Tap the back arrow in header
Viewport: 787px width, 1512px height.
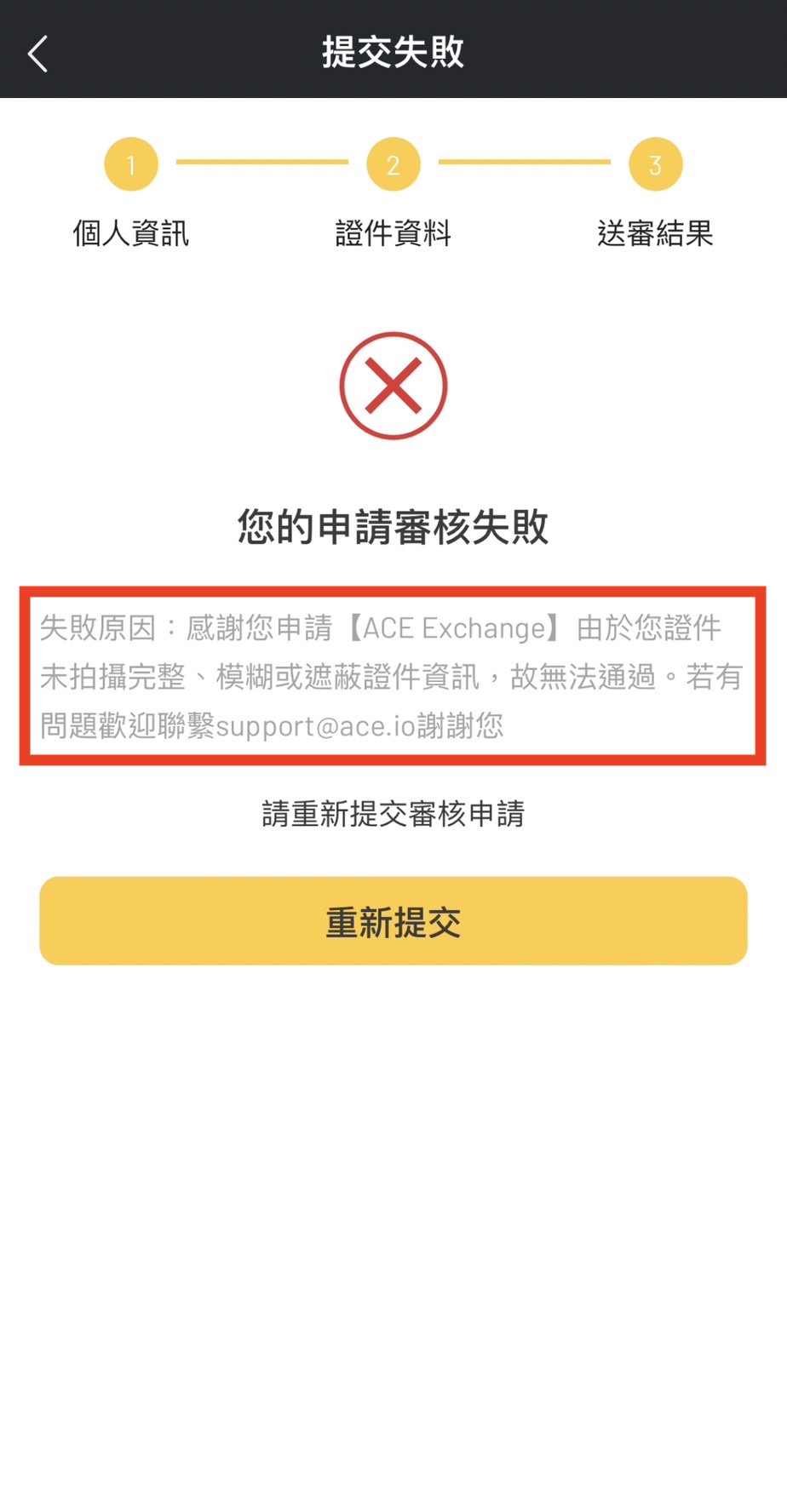coord(38,54)
